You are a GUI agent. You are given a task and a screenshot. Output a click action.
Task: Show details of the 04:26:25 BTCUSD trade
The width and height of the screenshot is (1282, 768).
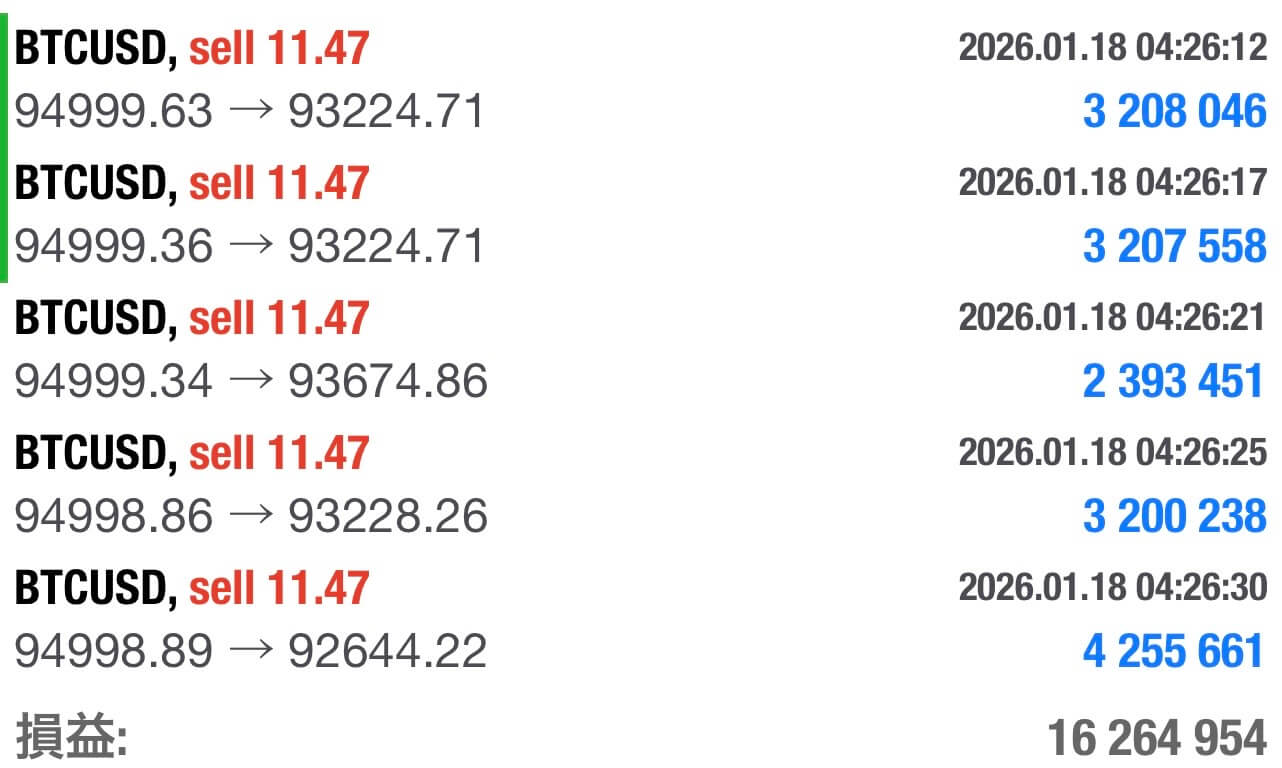(x=640, y=485)
